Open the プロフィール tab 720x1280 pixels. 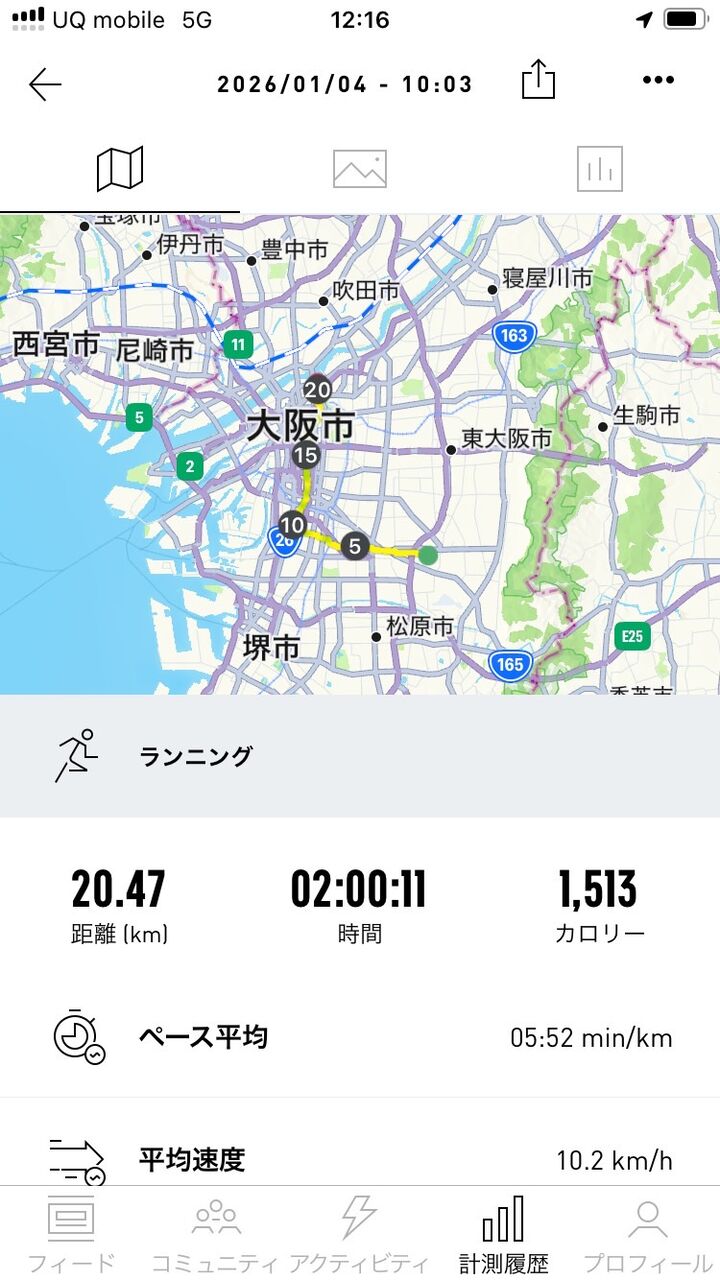647,1234
